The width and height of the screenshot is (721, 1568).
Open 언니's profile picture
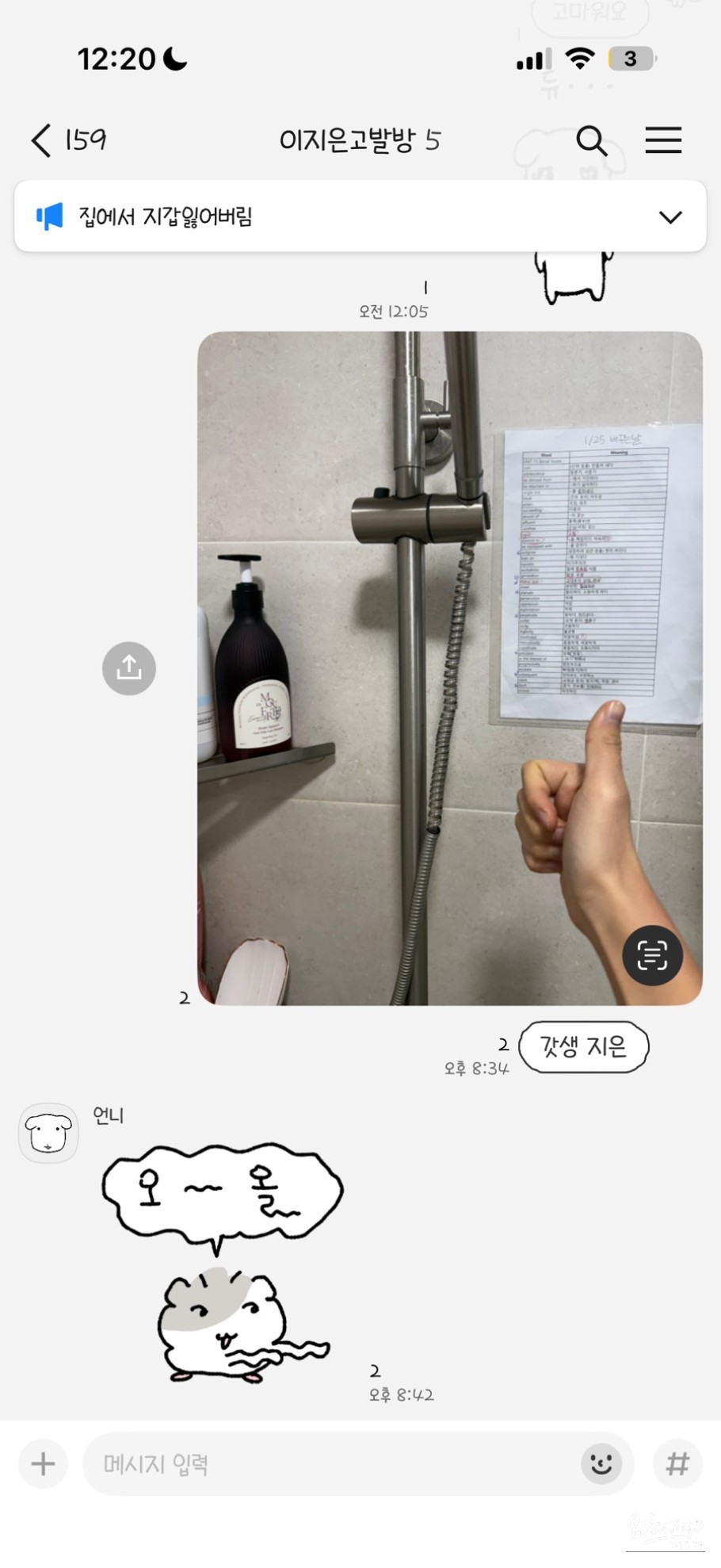[x=48, y=1133]
